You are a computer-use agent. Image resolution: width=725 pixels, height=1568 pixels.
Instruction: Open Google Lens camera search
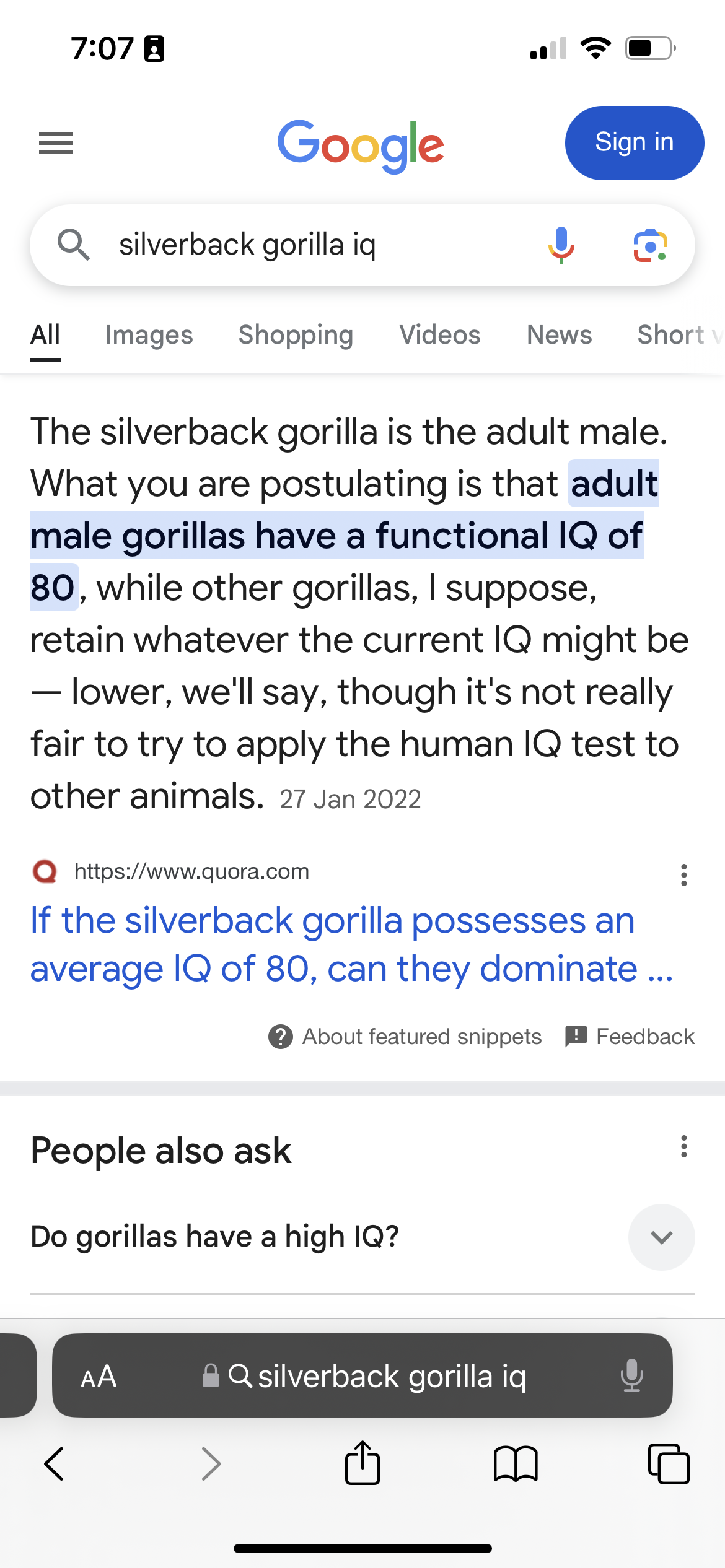tap(650, 245)
